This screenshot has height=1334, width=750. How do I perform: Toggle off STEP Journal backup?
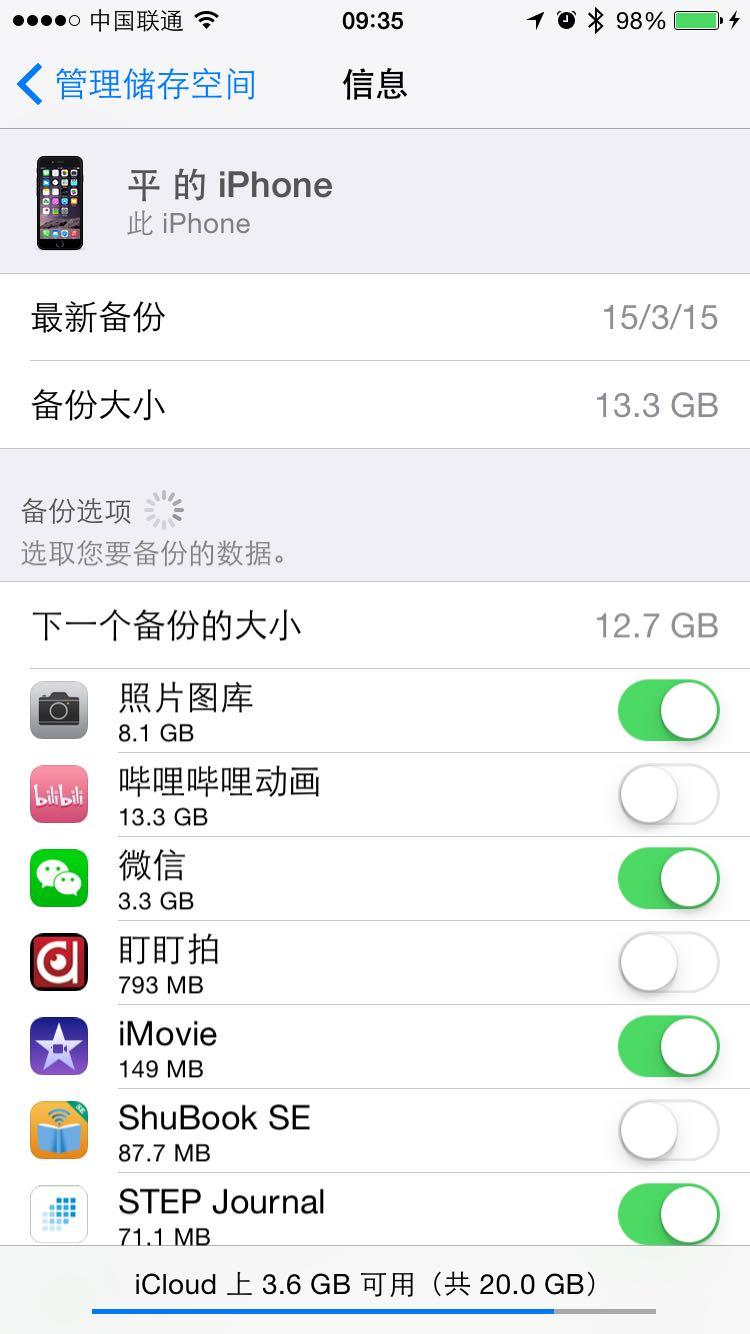pos(668,1212)
